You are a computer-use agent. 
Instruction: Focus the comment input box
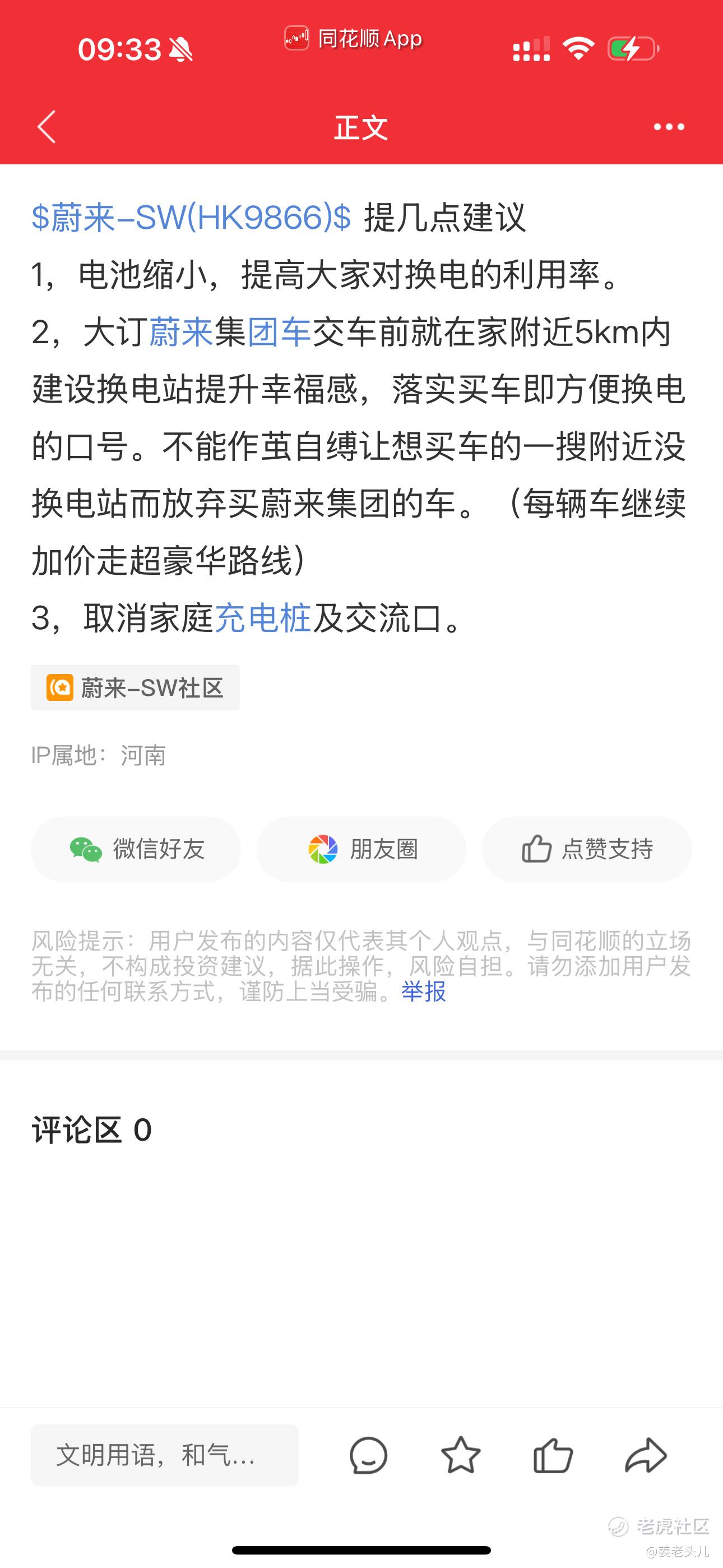coord(164,1455)
